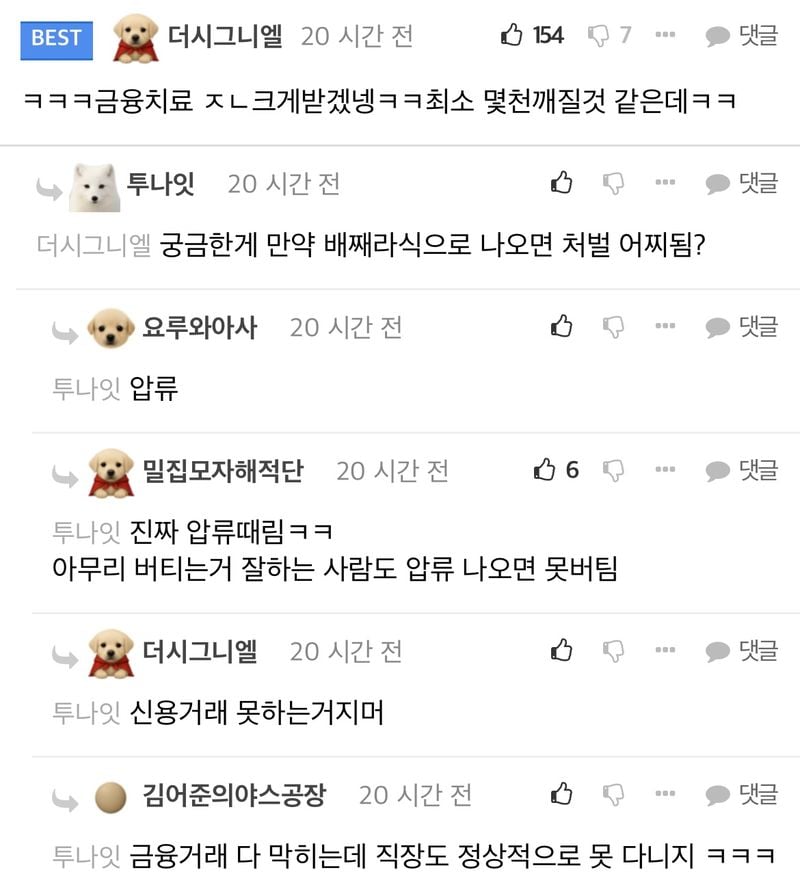
Task: Like 더시그니엘's reply about 신용거래
Action: point(562,651)
